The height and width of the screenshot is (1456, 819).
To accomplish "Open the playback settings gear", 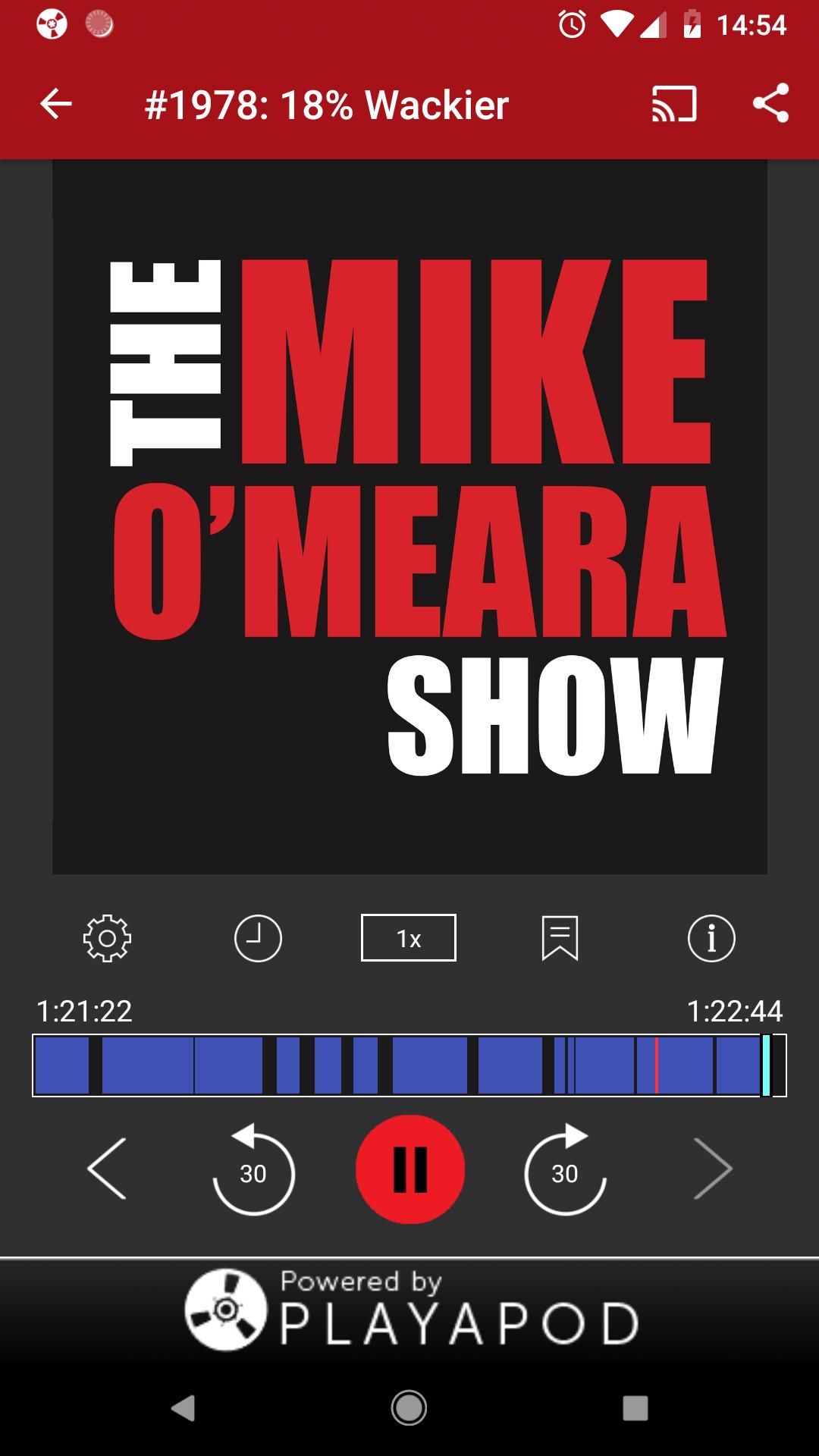I will 107,938.
